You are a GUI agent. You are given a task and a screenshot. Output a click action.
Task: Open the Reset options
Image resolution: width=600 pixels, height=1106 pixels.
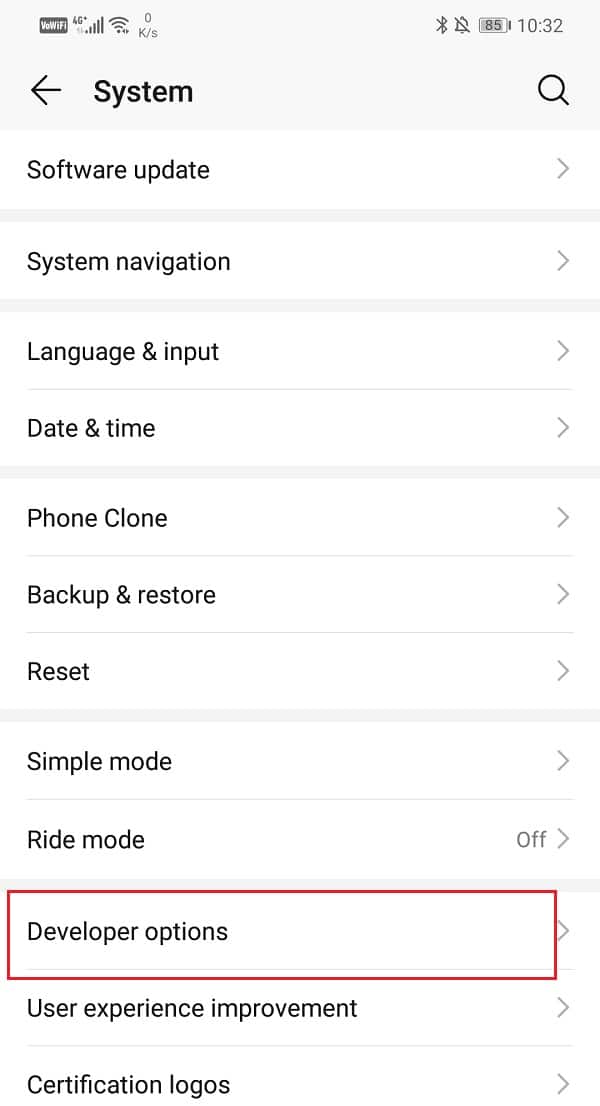coord(300,671)
